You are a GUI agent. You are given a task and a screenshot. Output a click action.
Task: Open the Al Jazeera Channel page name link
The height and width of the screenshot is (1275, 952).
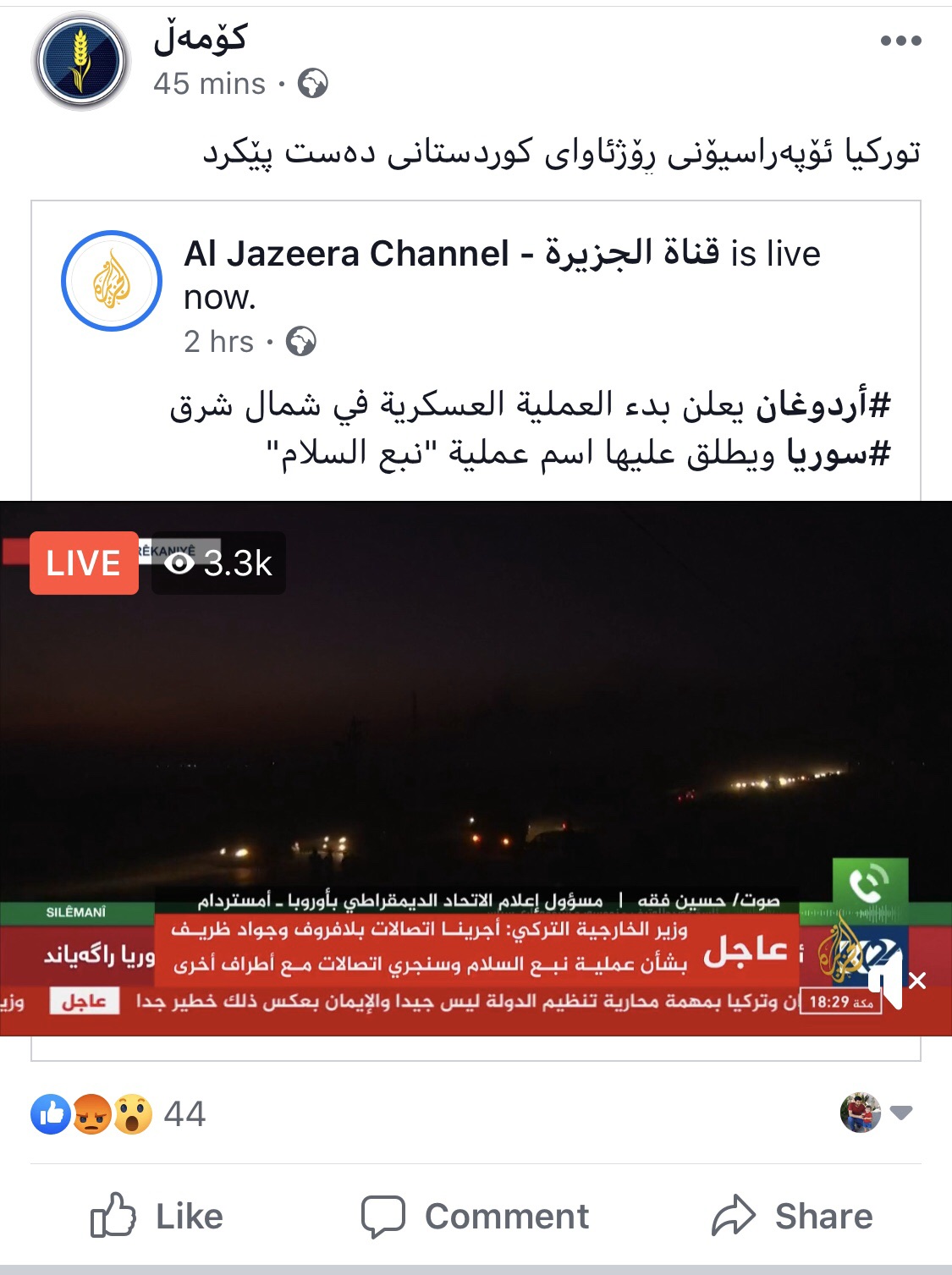click(347, 254)
